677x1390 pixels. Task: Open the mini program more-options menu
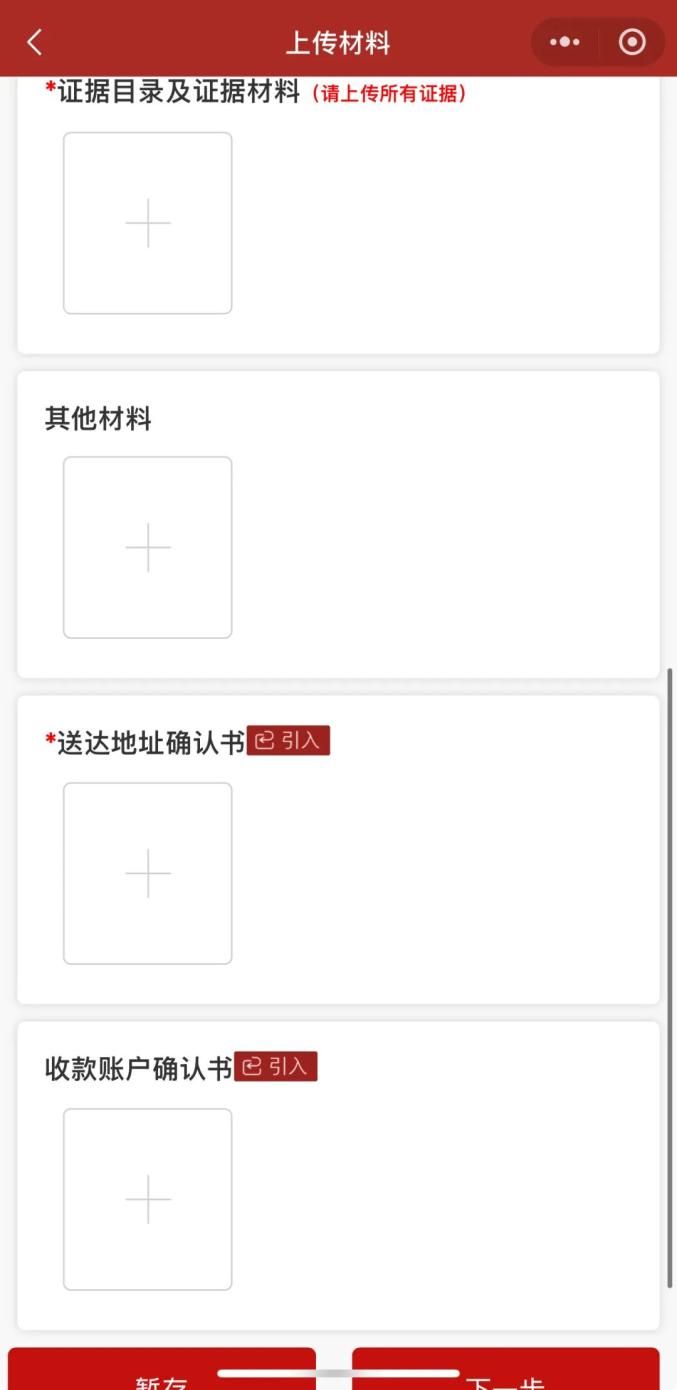point(565,42)
